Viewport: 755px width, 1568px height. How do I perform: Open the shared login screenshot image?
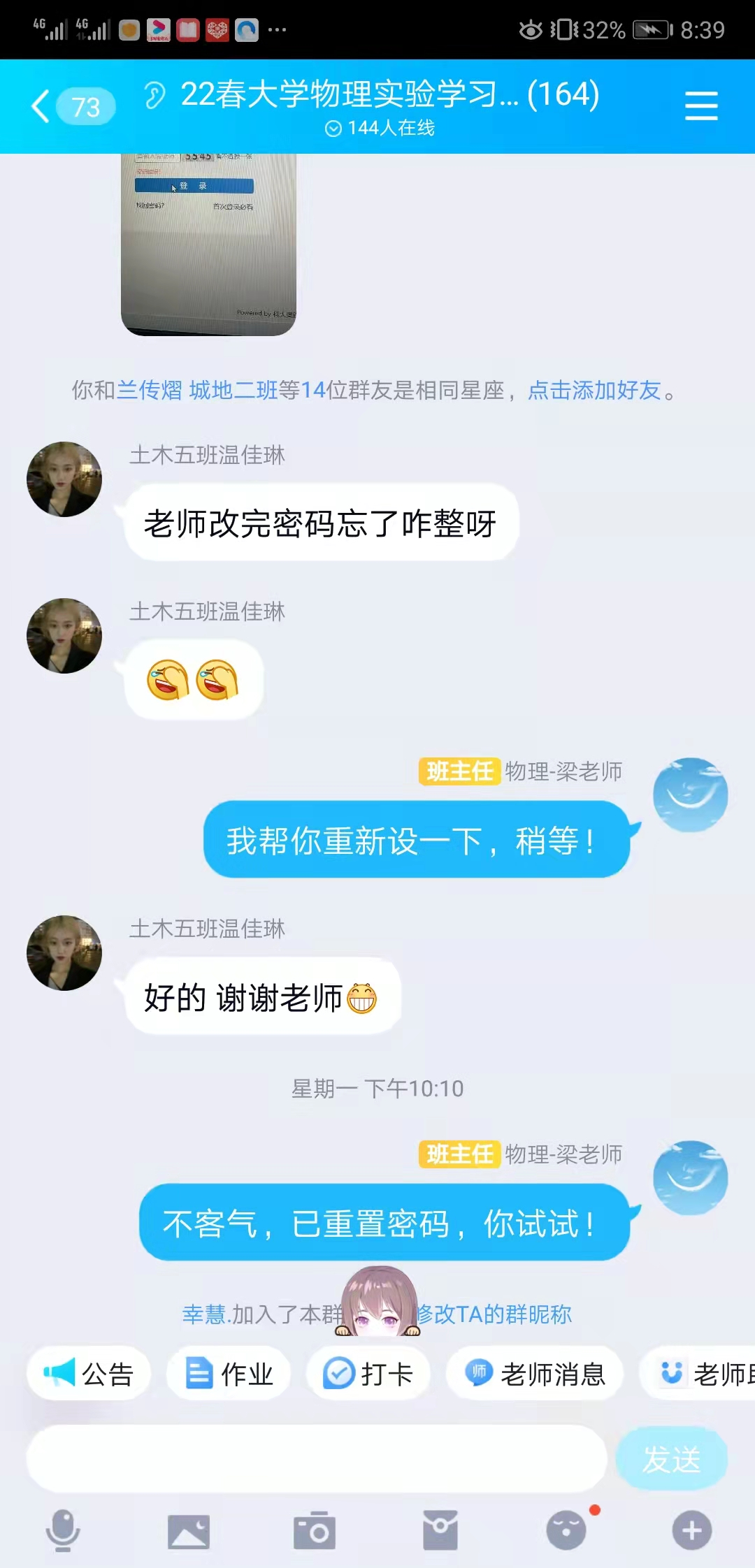(x=208, y=245)
